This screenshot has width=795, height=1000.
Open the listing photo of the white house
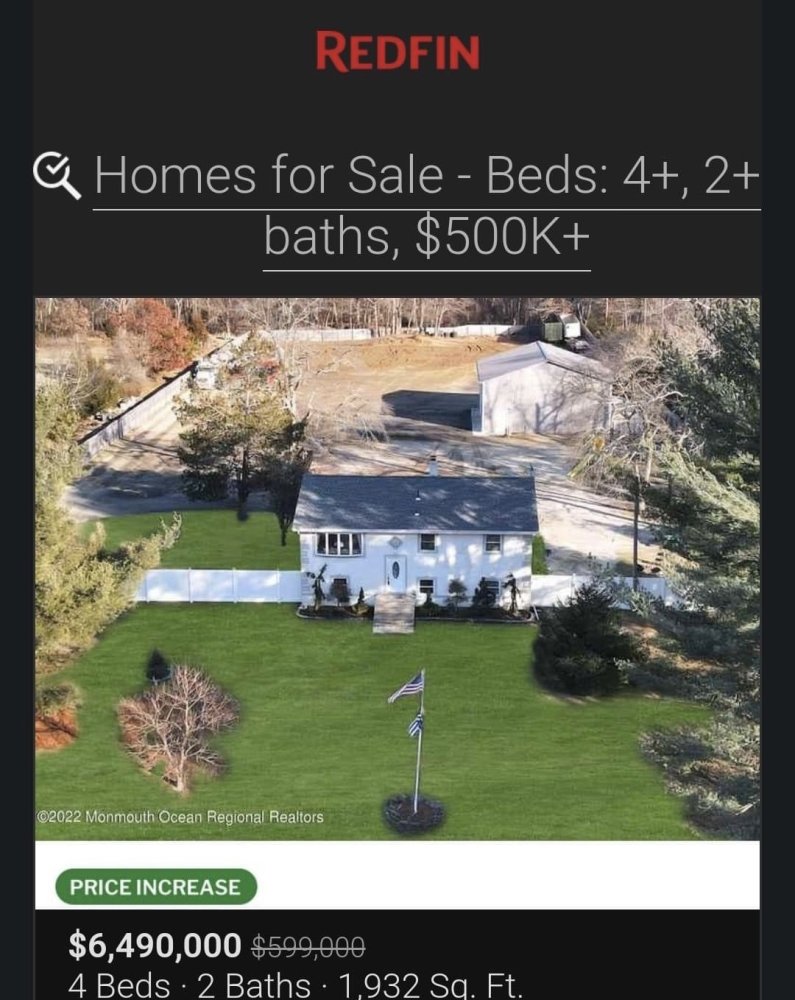tap(397, 568)
